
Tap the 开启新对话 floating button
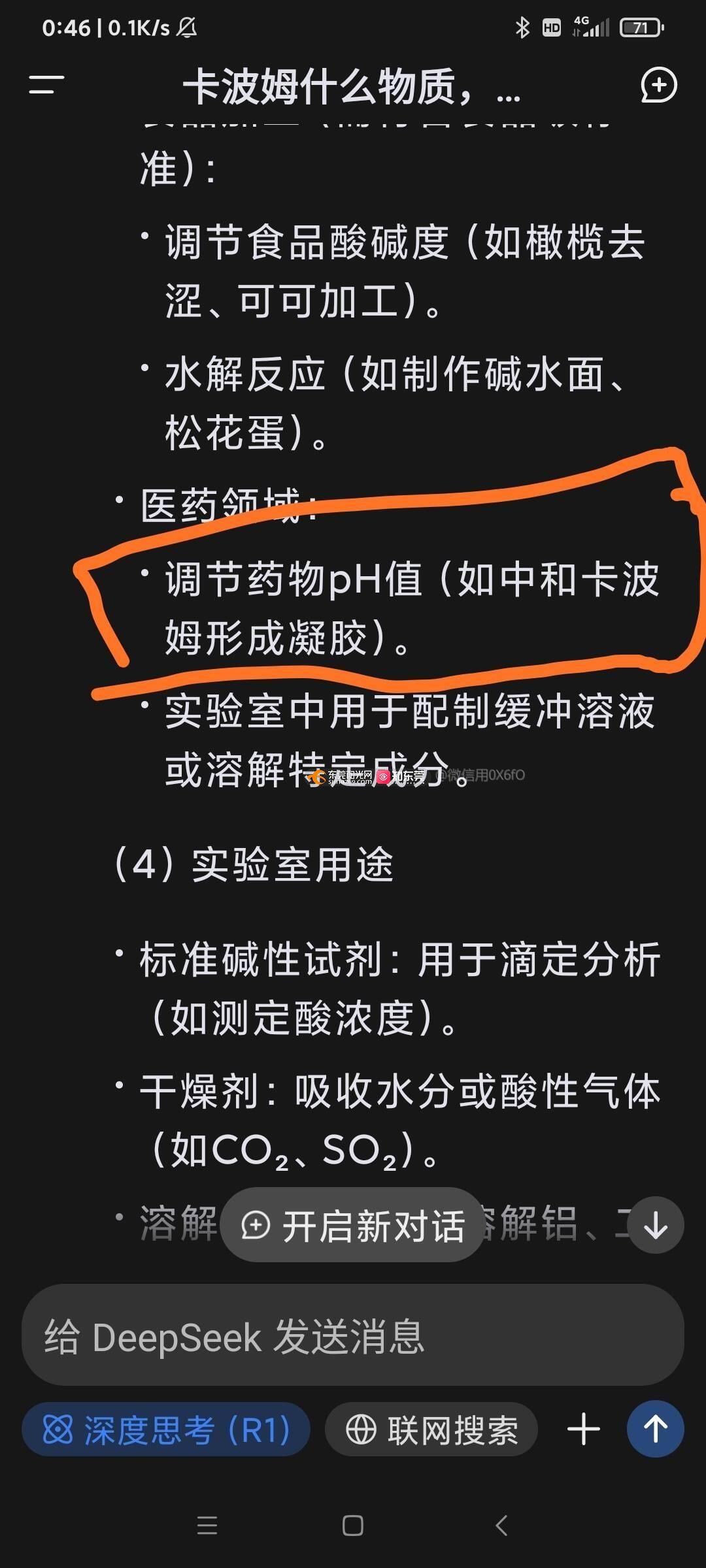[352, 1226]
